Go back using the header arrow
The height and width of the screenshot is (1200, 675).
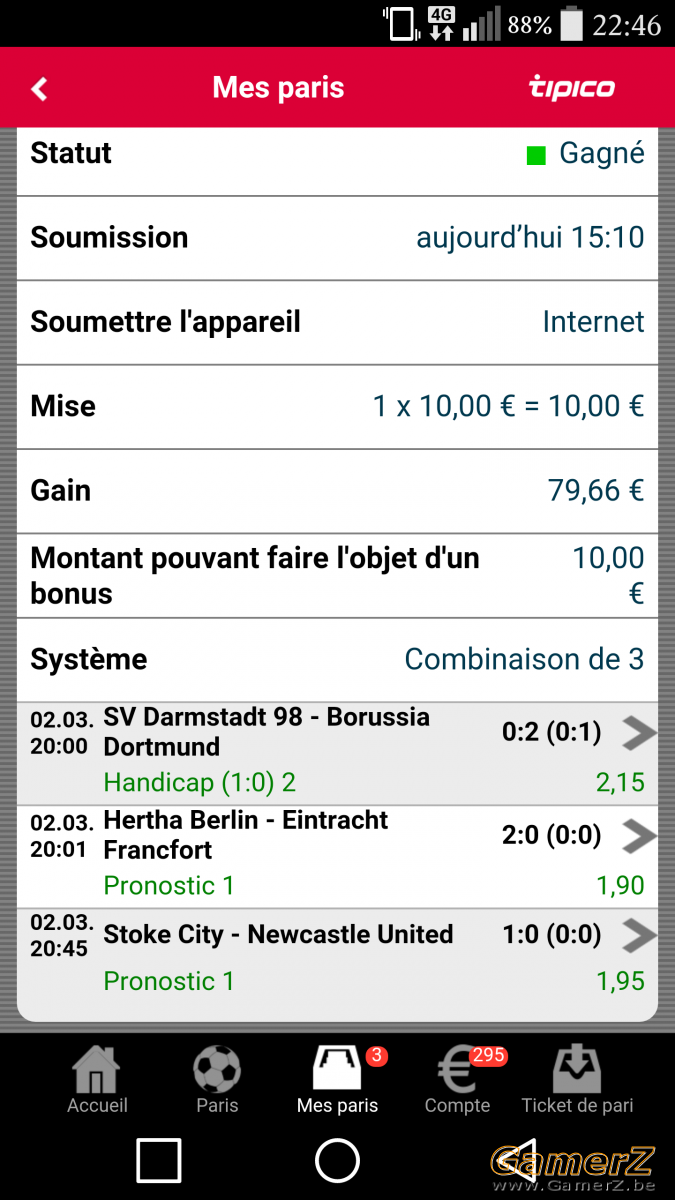coord(39,89)
